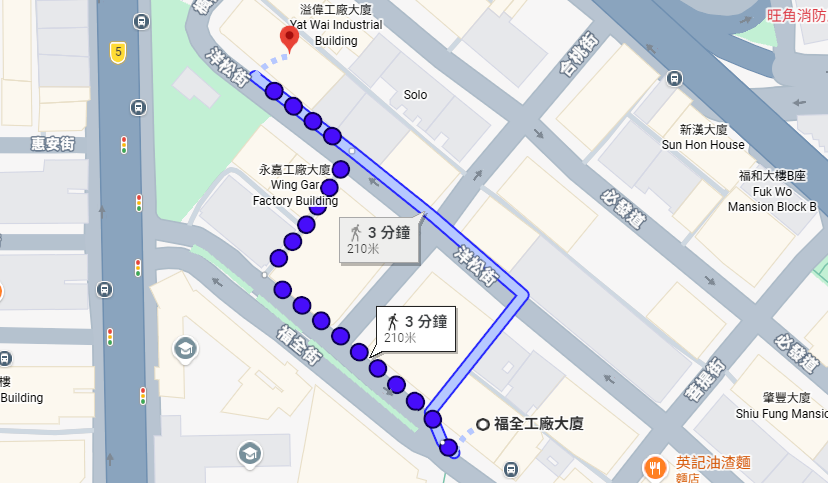
Task: Open the 福全工廠大廈 starting point marker
Action: tap(484, 424)
